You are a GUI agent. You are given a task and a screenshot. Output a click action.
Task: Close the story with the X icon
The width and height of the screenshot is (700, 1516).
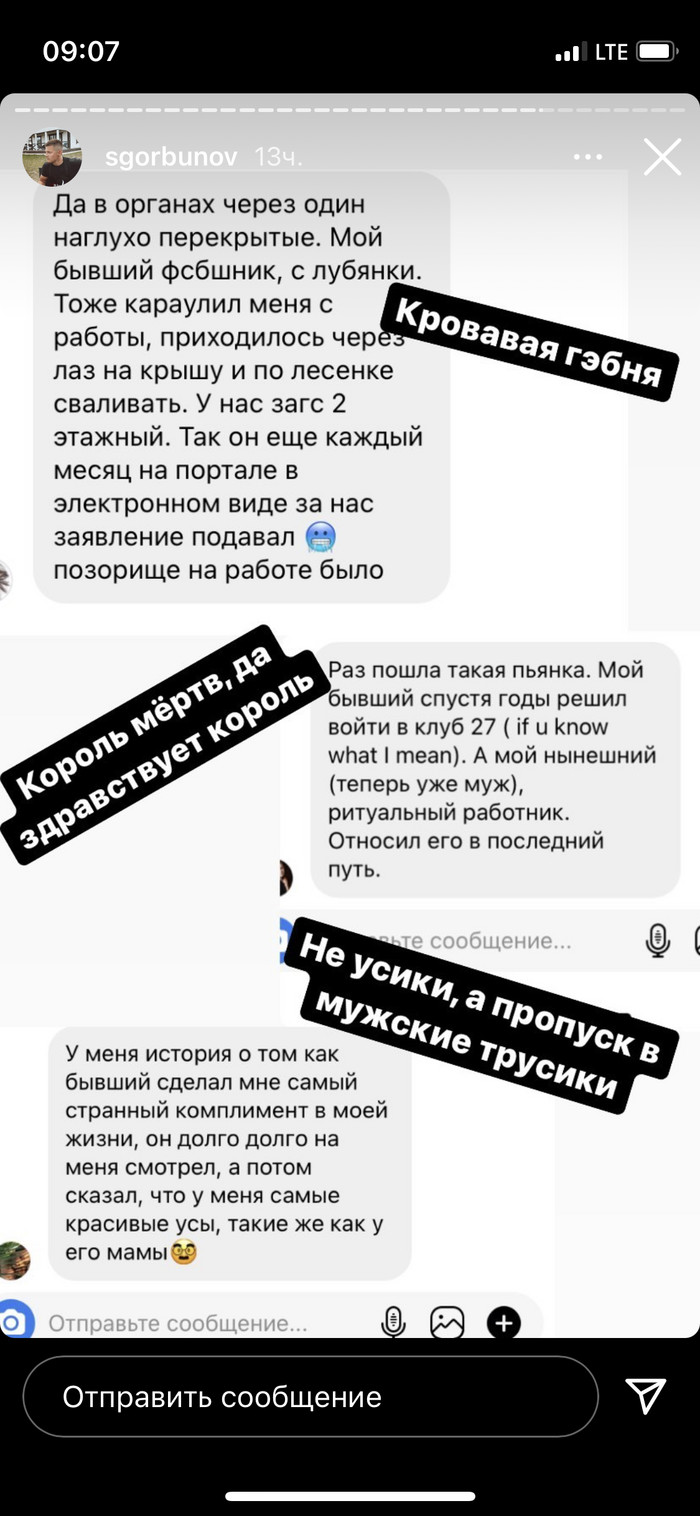(662, 157)
